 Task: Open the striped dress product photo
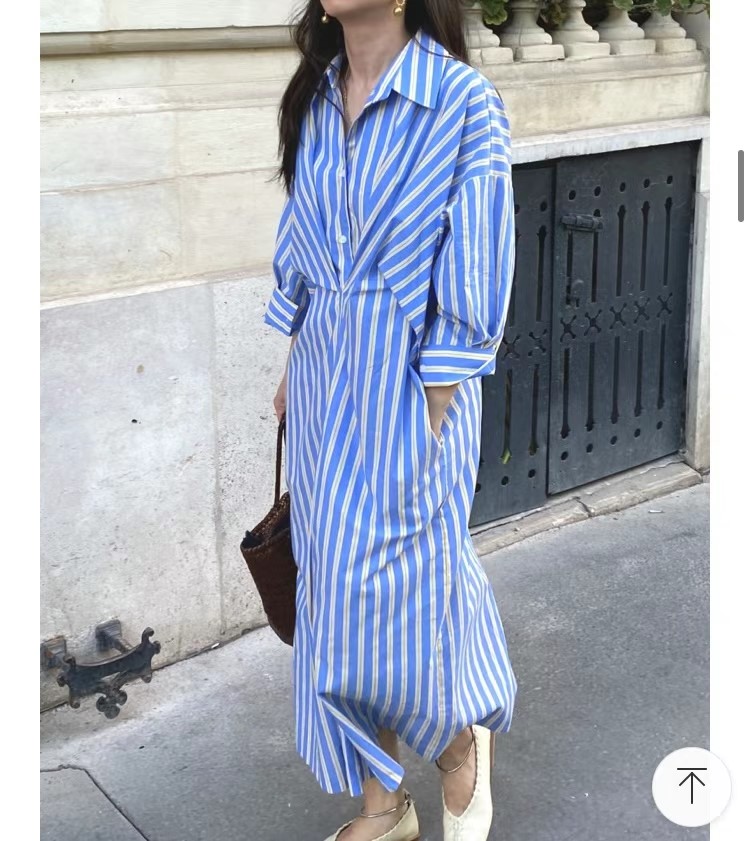(x=375, y=420)
